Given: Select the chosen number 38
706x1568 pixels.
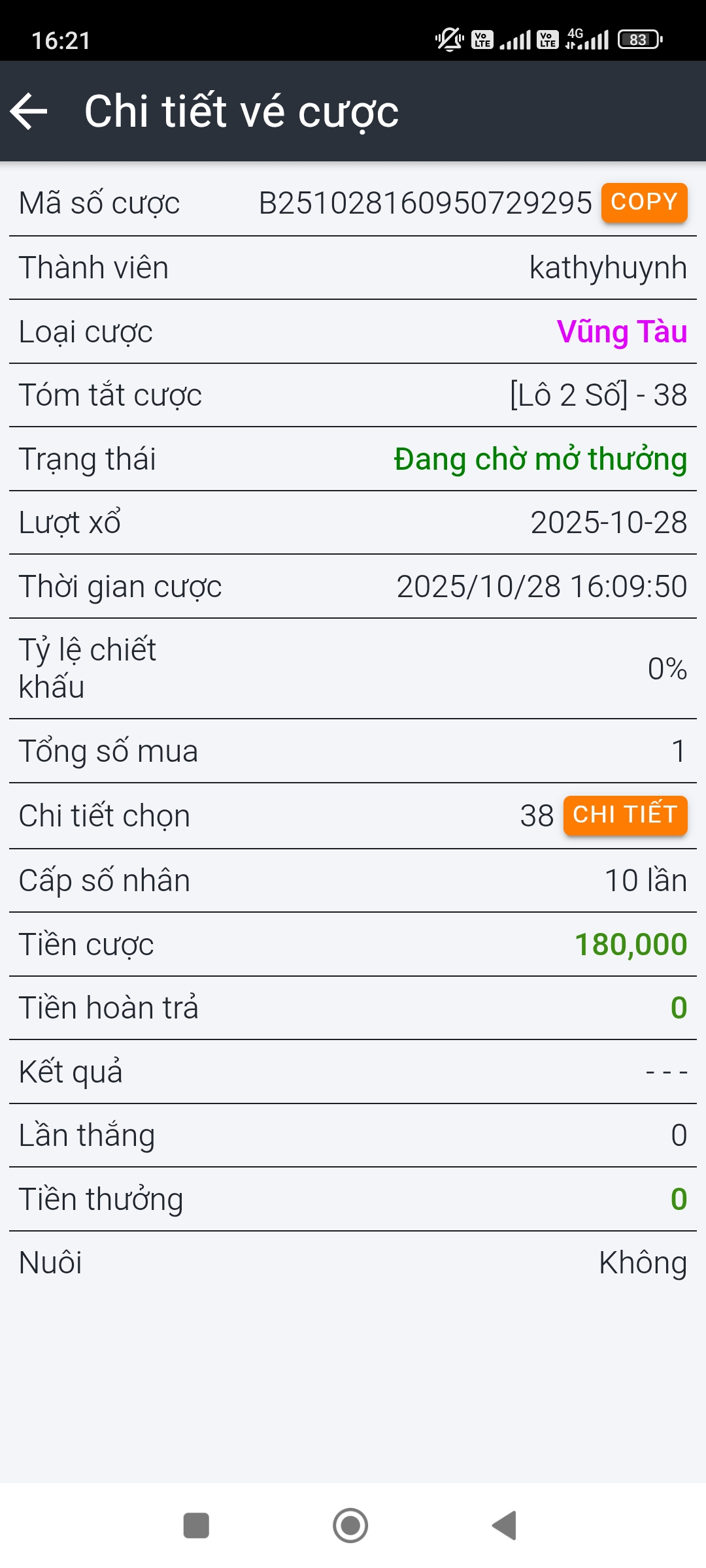Looking at the screenshot, I should click(536, 815).
